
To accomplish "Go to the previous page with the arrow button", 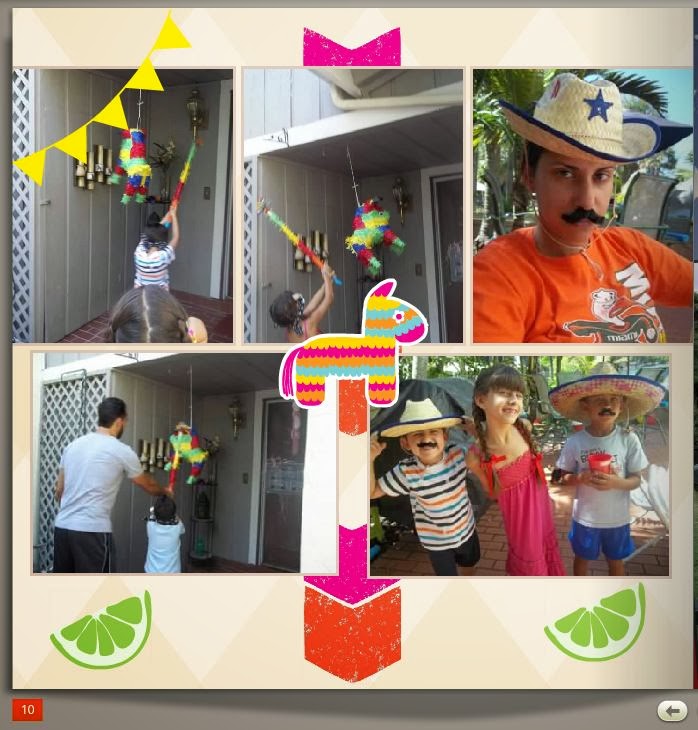I will [672, 710].
